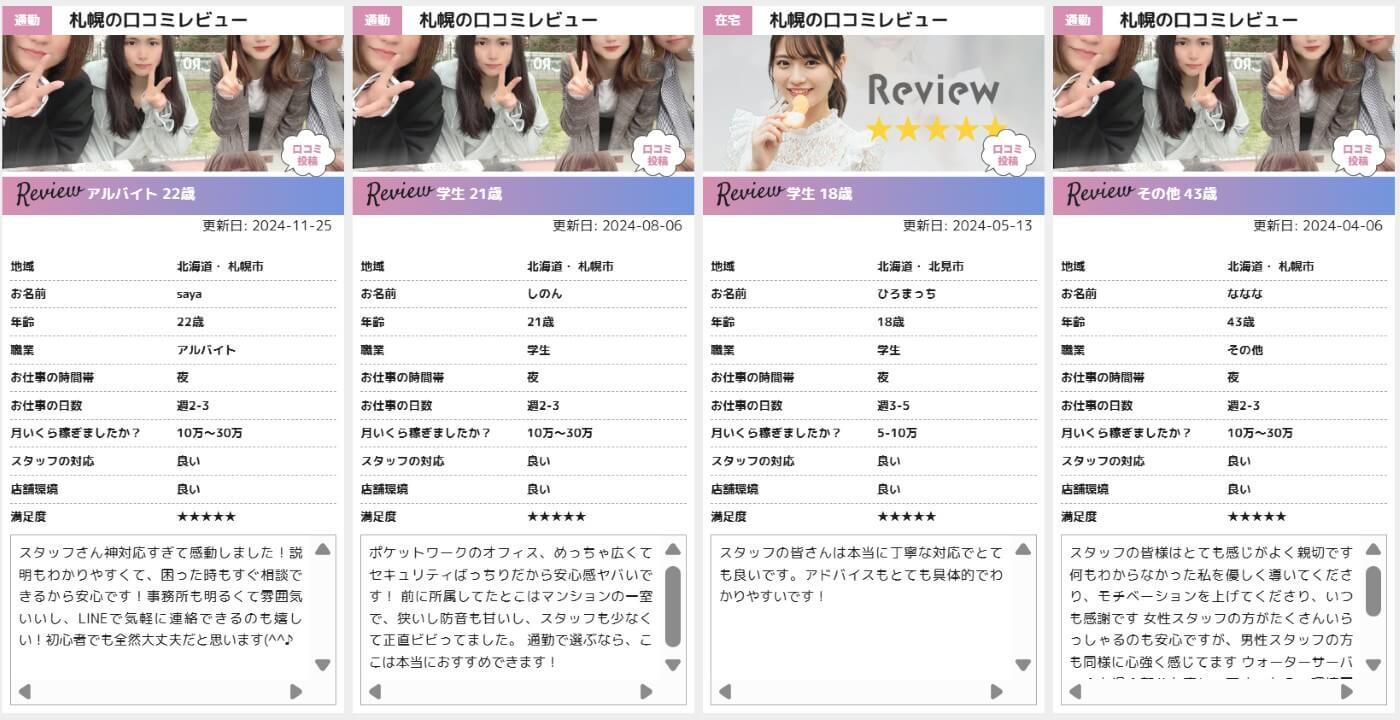Viewport: 1400px width, 720px height.
Task: Open ななな's review card image
Action: (1222, 104)
